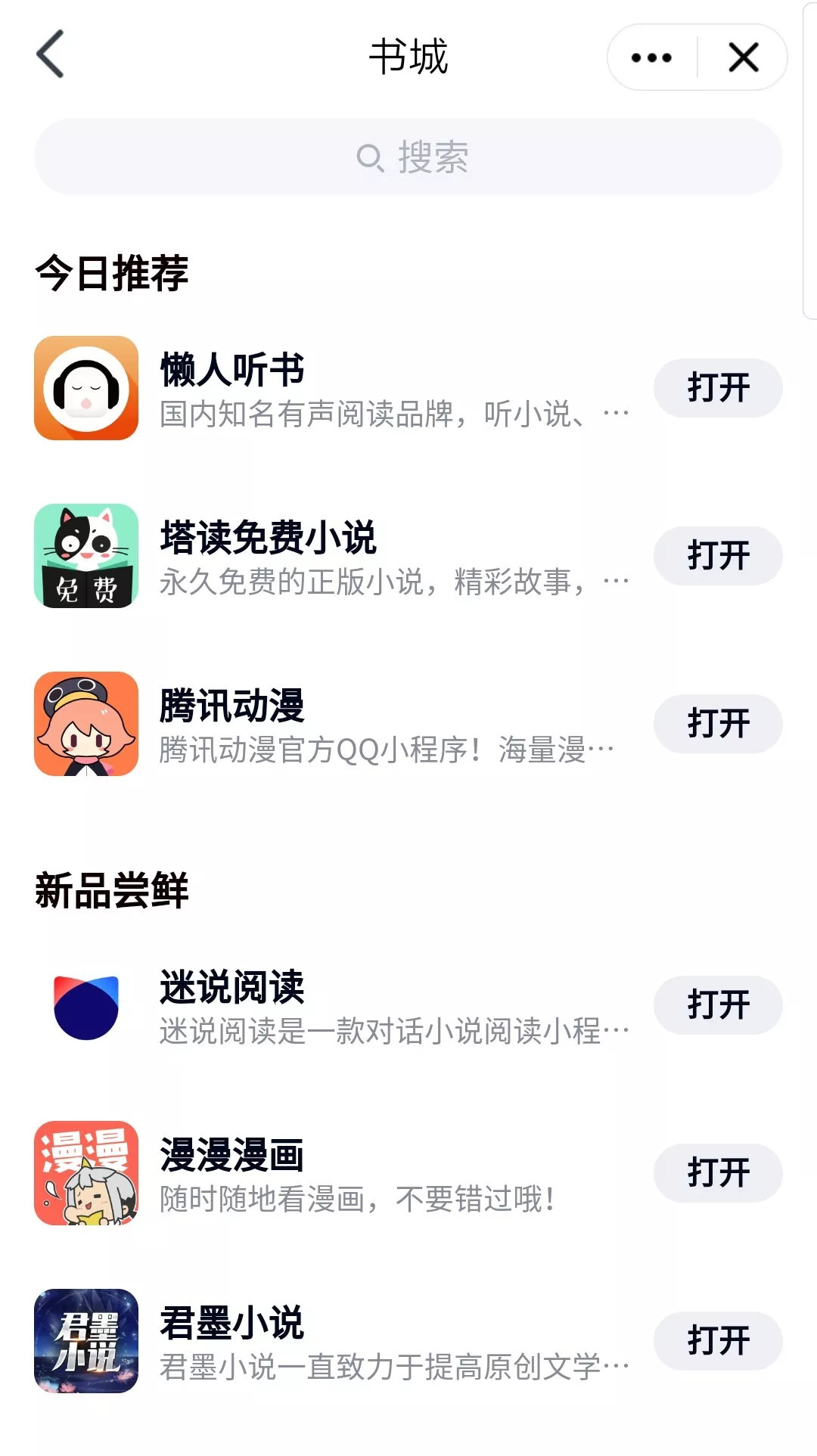Tap the 搜索 search box
Image resolution: width=817 pixels, height=1456 pixels.
tap(408, 157)
